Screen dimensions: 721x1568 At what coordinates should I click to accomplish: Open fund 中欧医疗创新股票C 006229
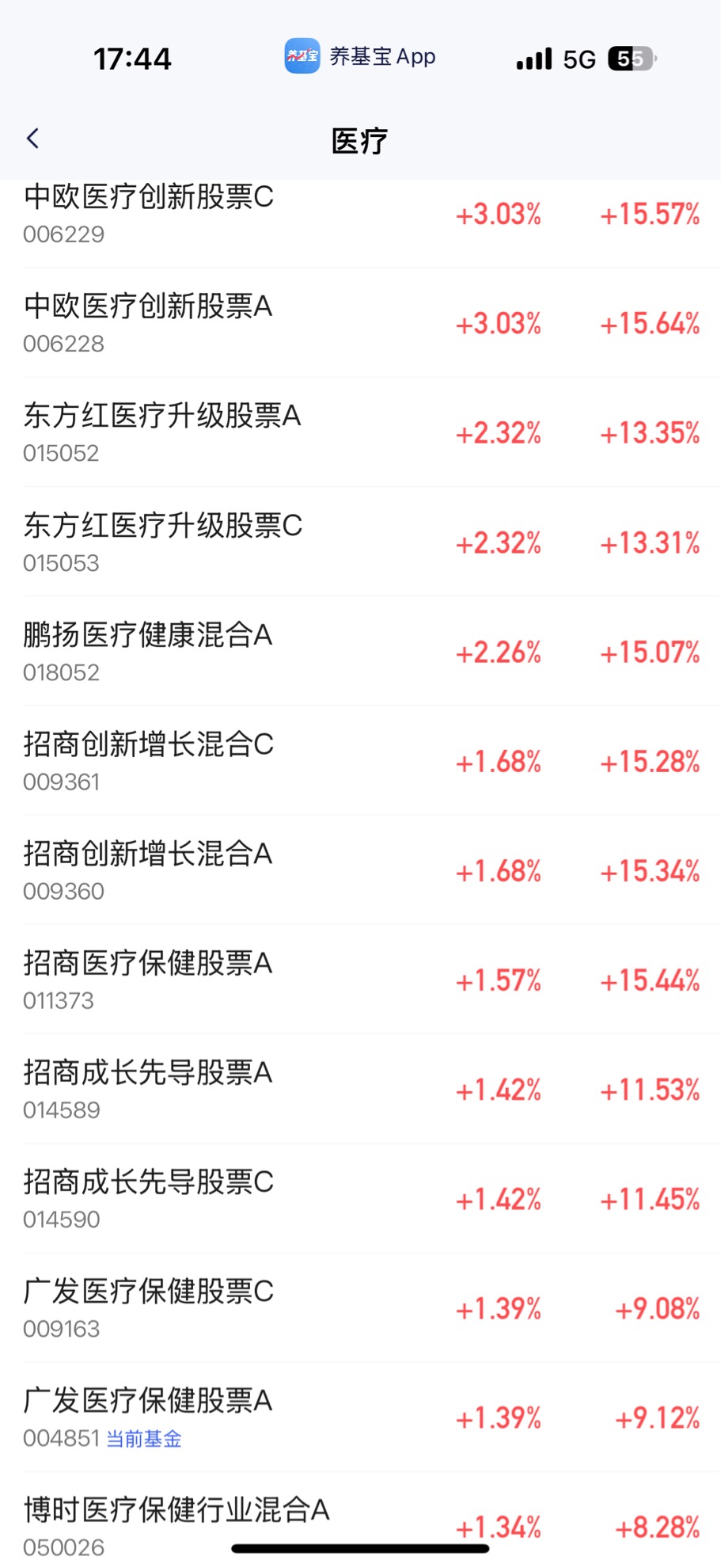[x=360, y=214]
